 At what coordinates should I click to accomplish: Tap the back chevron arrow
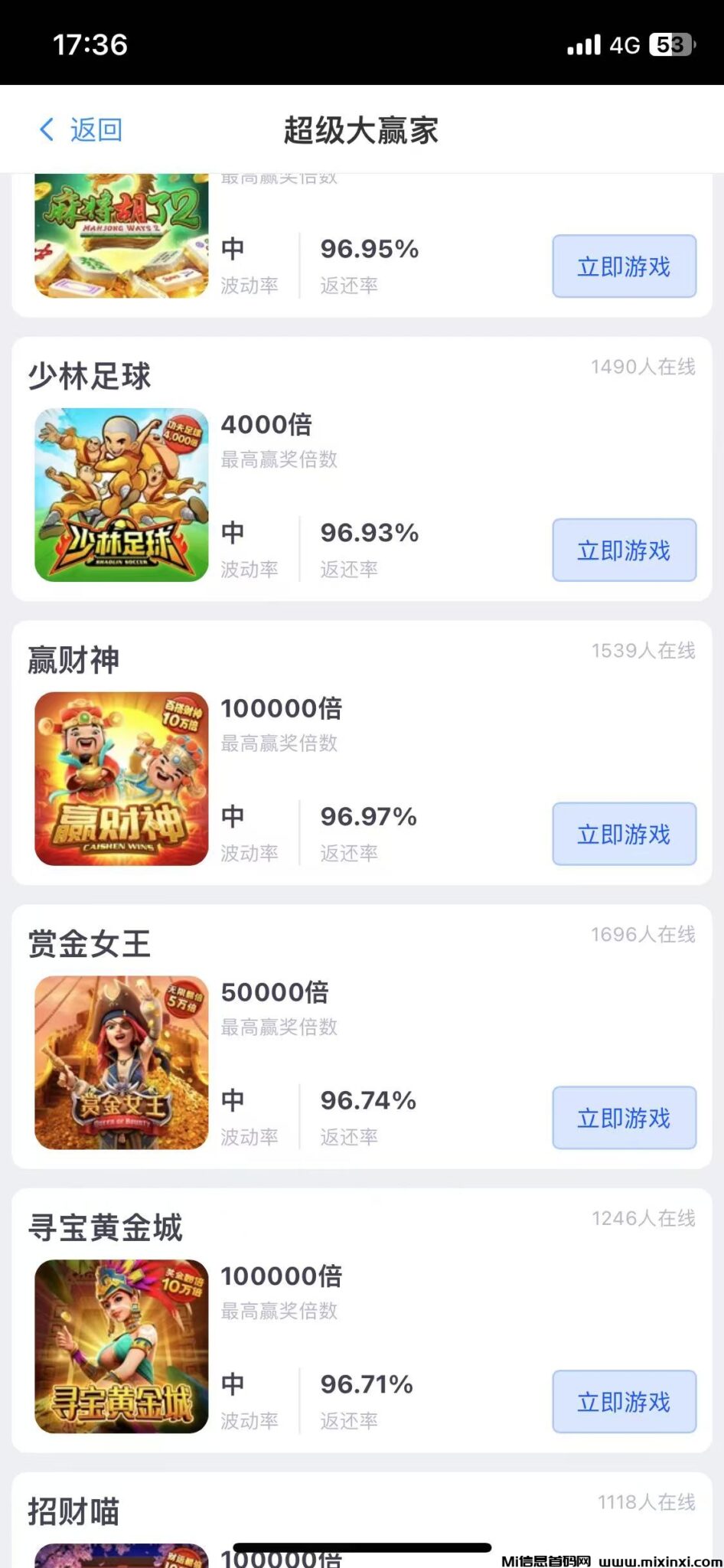tap(47, 130)
